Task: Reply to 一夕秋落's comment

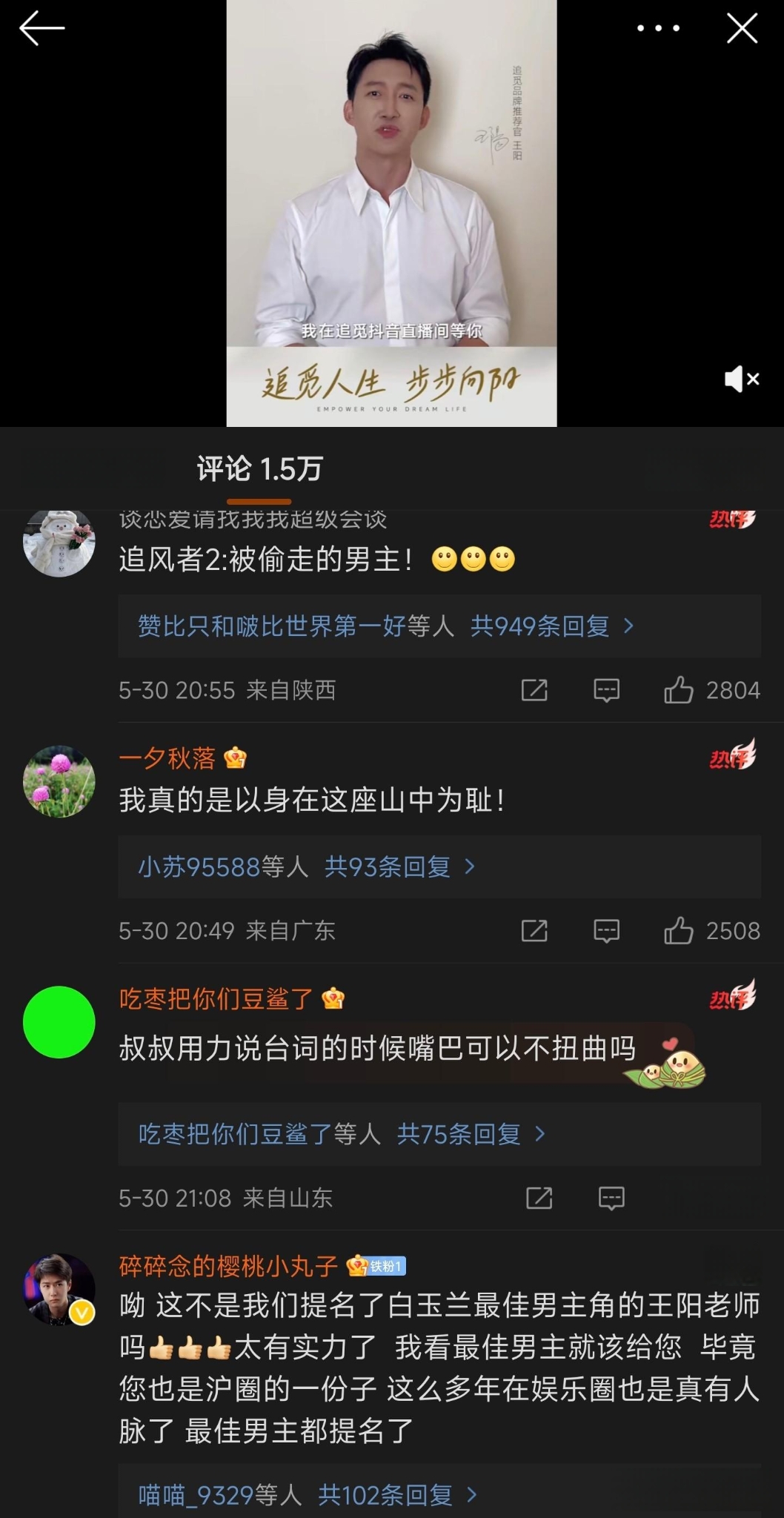Action: (606, 931)
